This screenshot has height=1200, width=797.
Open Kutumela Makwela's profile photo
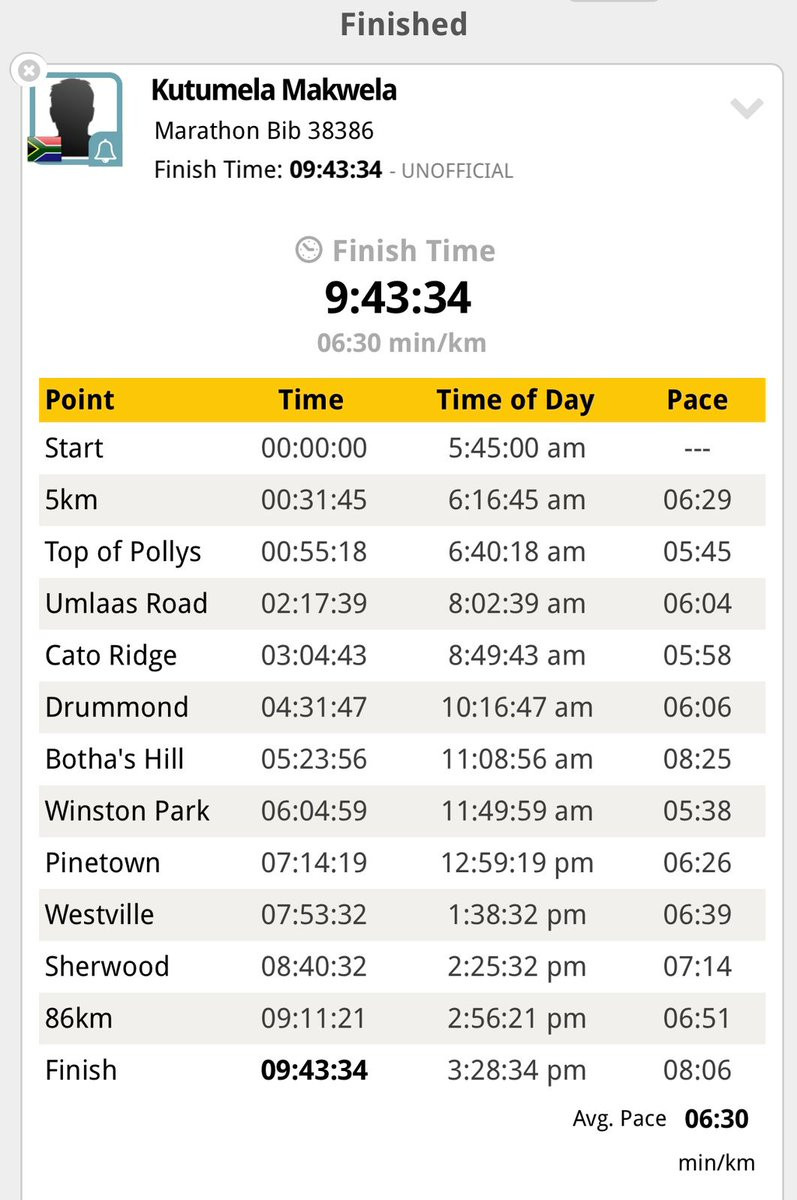click(x=76, y=119)
